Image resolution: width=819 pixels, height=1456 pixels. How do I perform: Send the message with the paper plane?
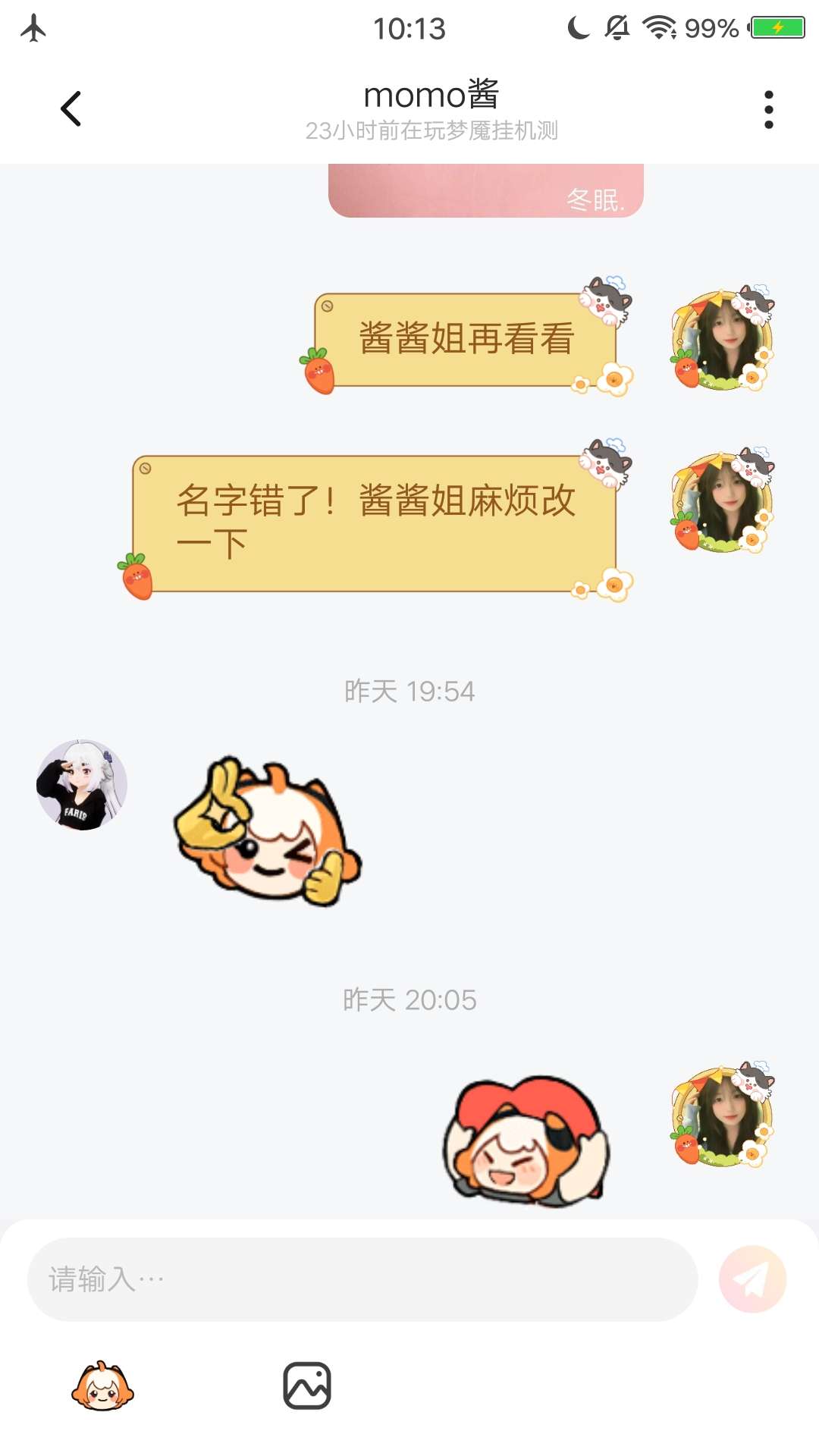coord(752,1279)
